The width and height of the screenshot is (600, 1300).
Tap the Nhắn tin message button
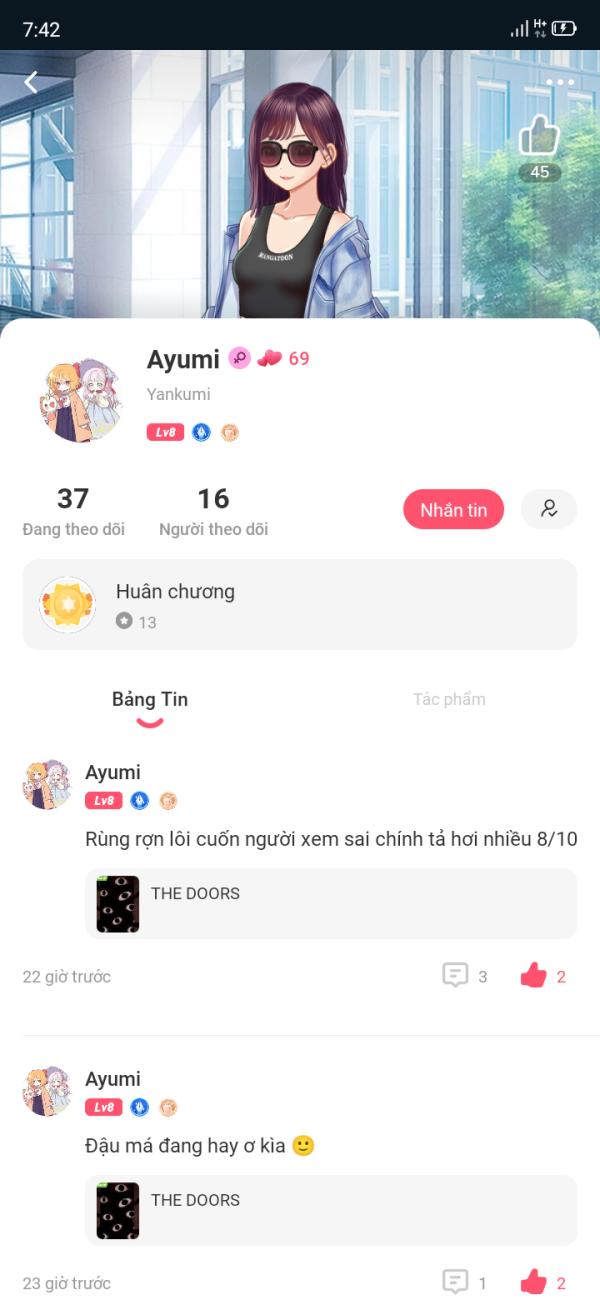click(x=453, y=510)
